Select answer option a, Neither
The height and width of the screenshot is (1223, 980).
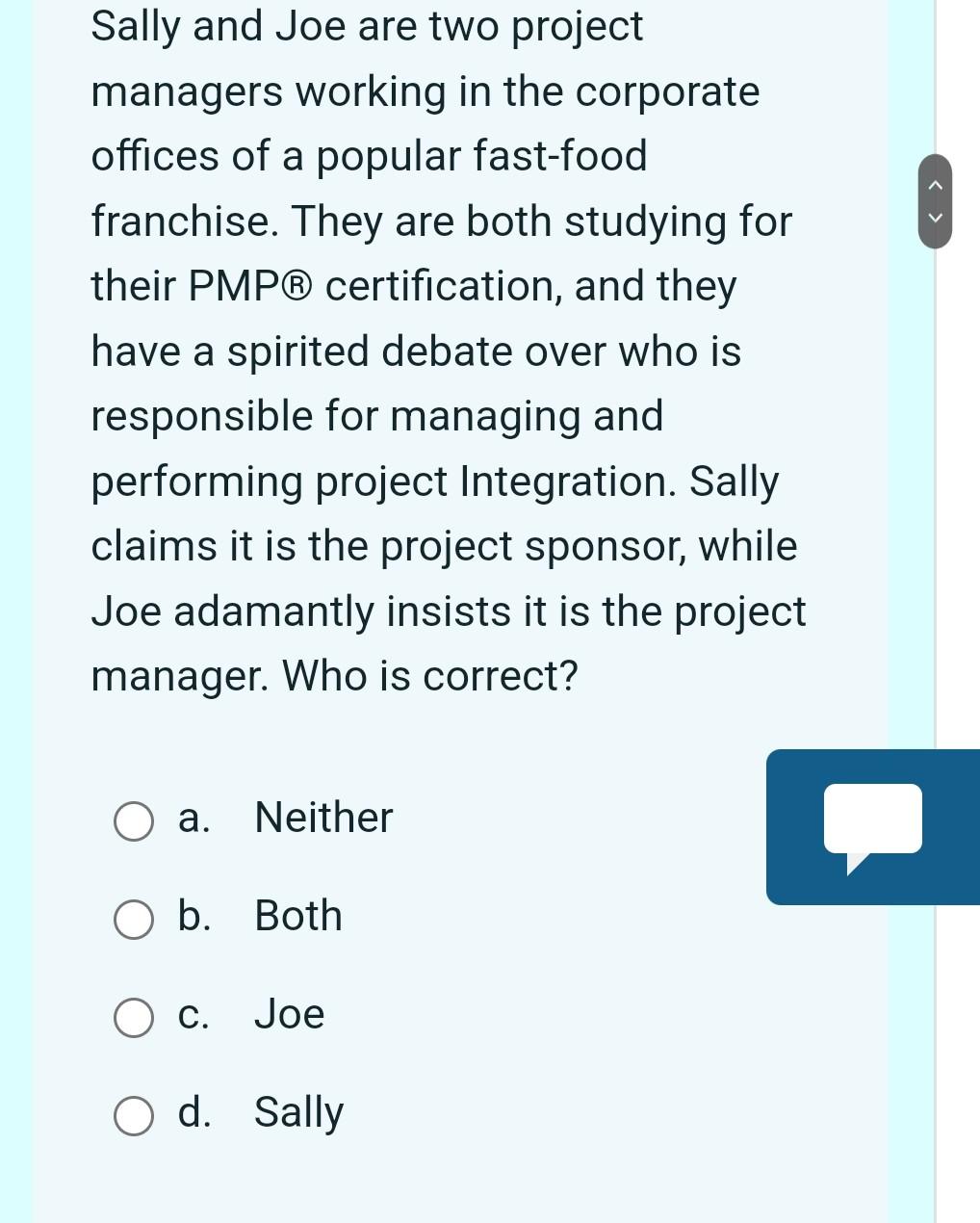pos(134,821)
